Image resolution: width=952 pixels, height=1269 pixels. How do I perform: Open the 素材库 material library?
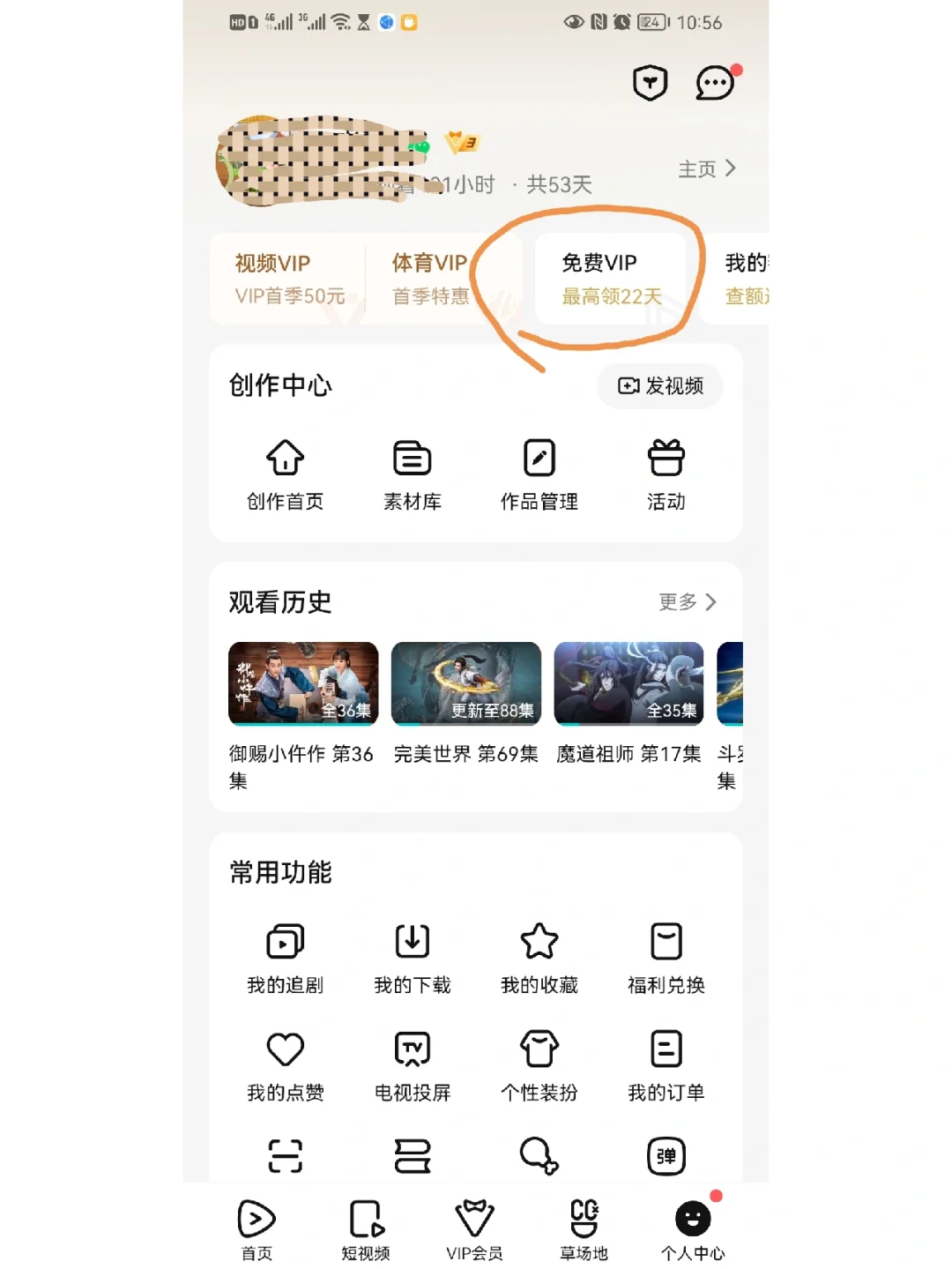pos(412,472)
